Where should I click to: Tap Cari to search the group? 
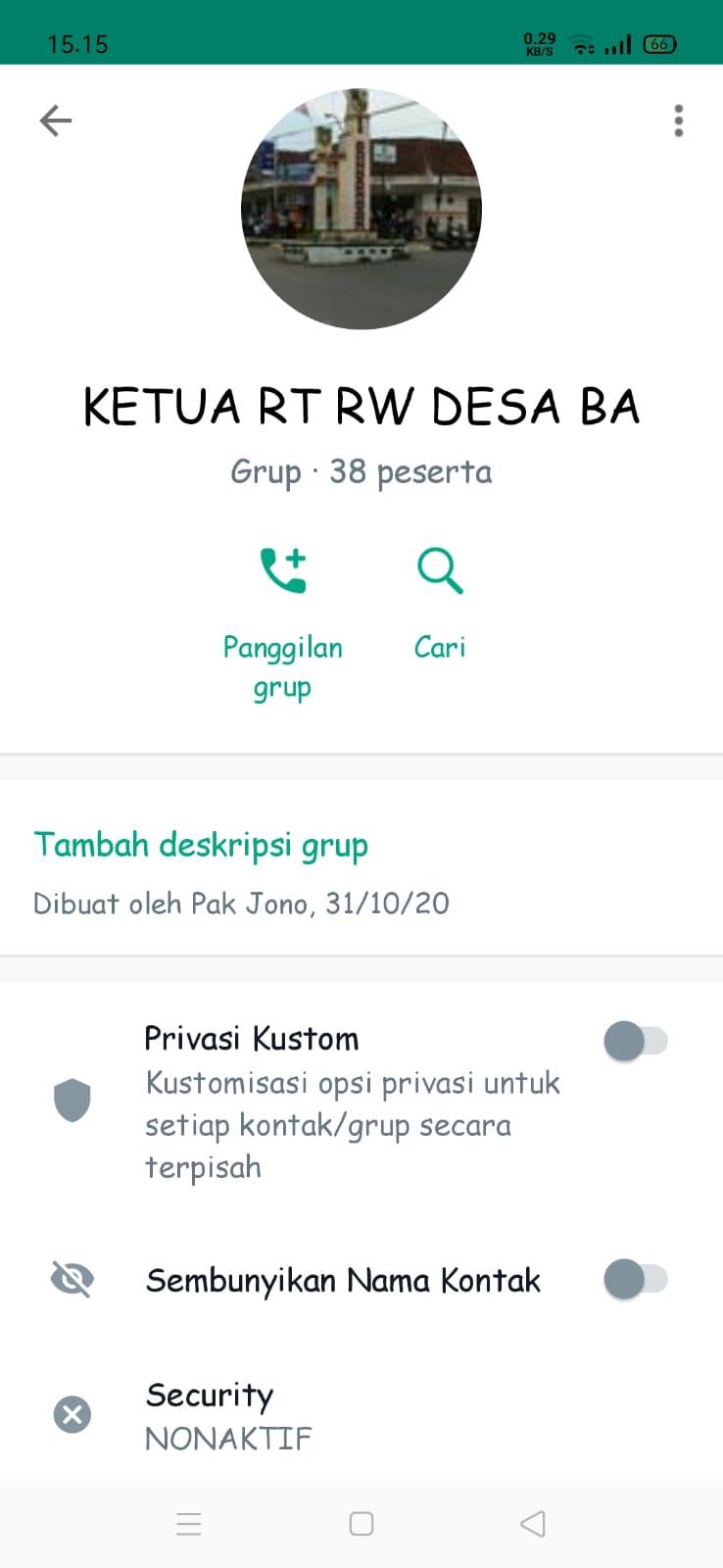coord(440,604)
